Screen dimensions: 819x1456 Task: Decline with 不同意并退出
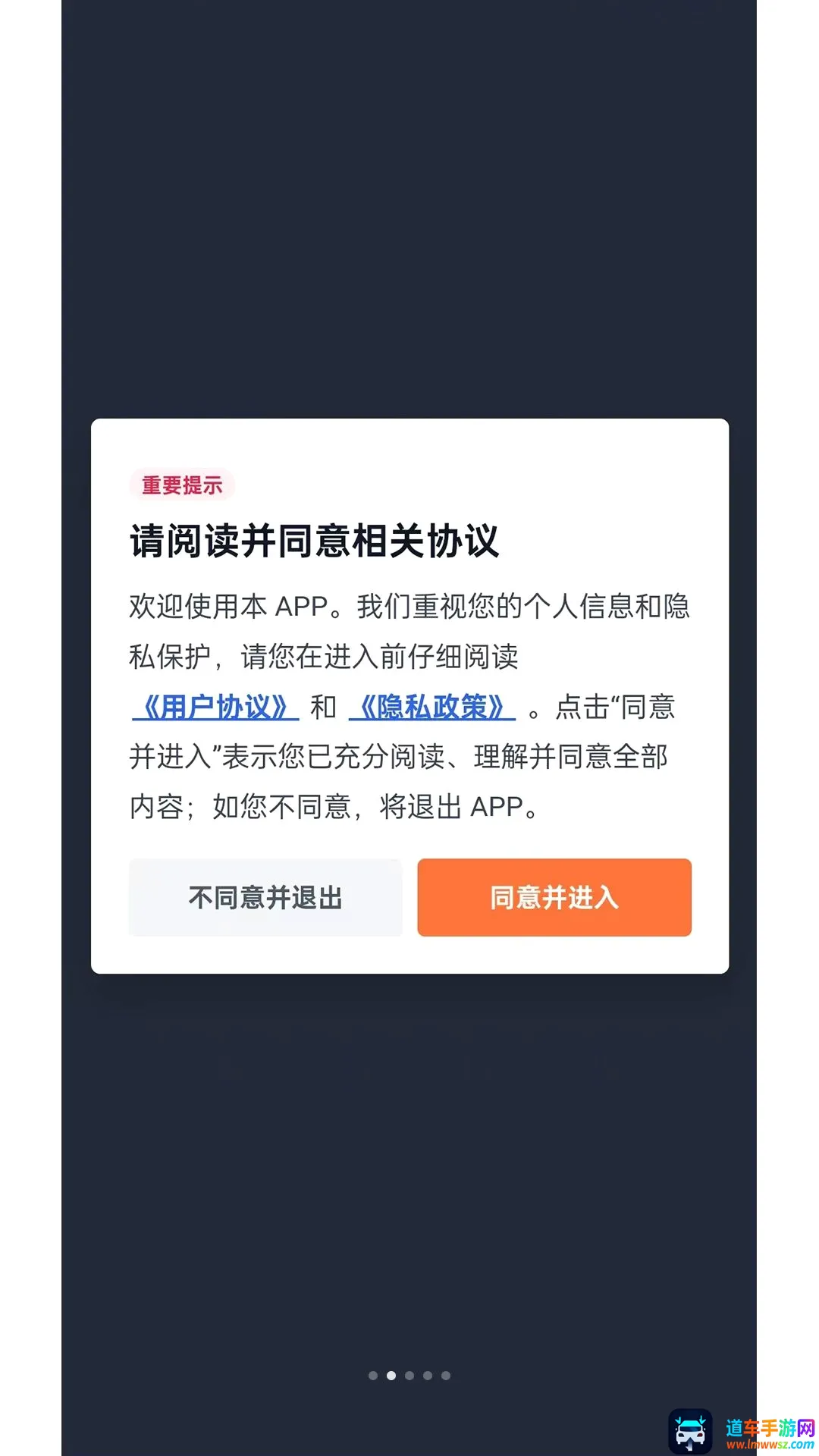click(x=265, y=897)
